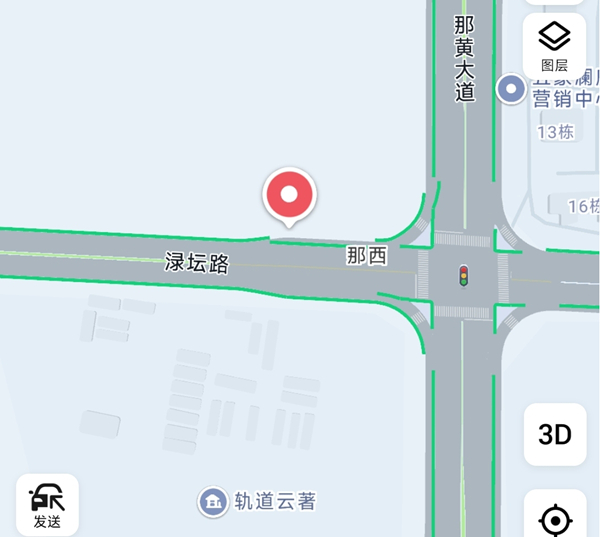The width and height of the screenshot is (600, 537).
Task: Tap 发送 to send the location to the car
Action: click(x=47, y=505)
